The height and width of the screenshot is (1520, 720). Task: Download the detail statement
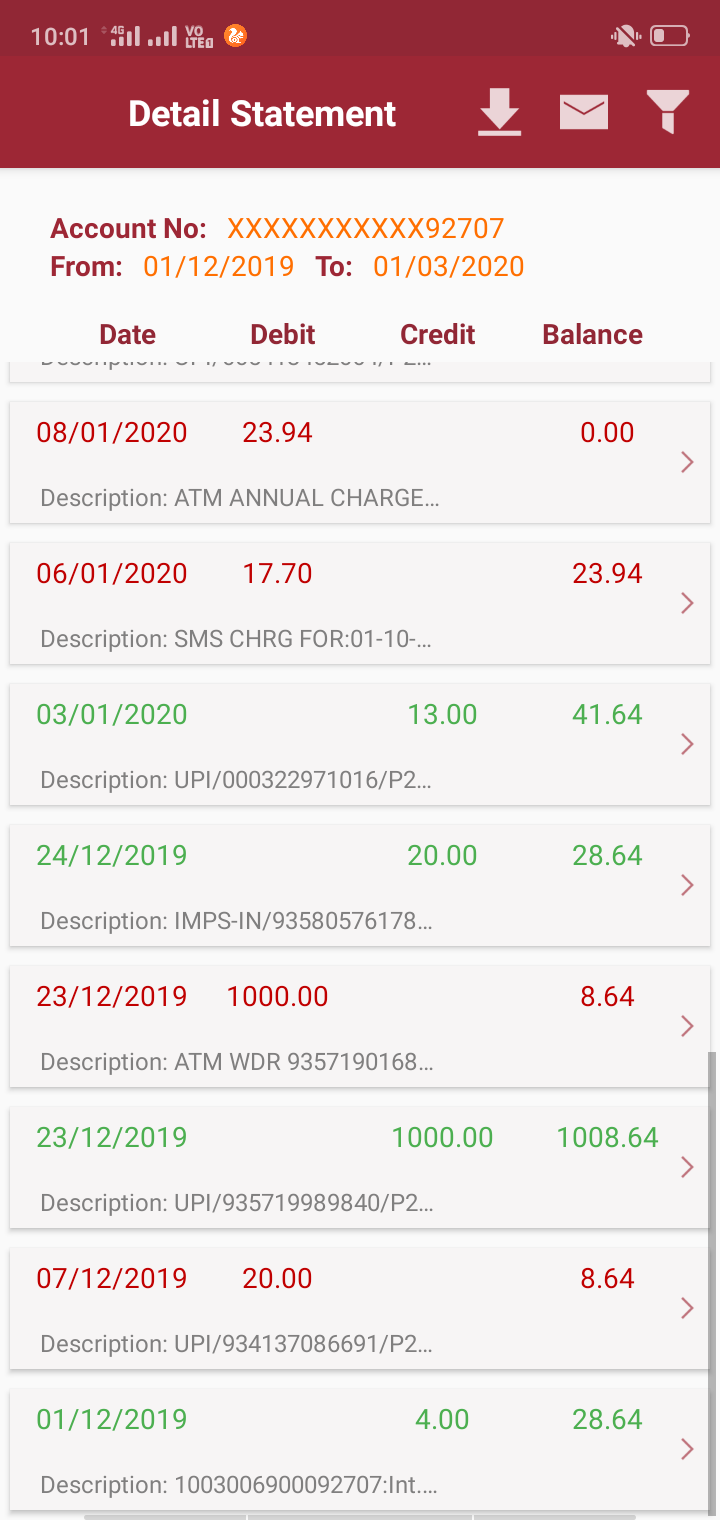click(499, 112)
